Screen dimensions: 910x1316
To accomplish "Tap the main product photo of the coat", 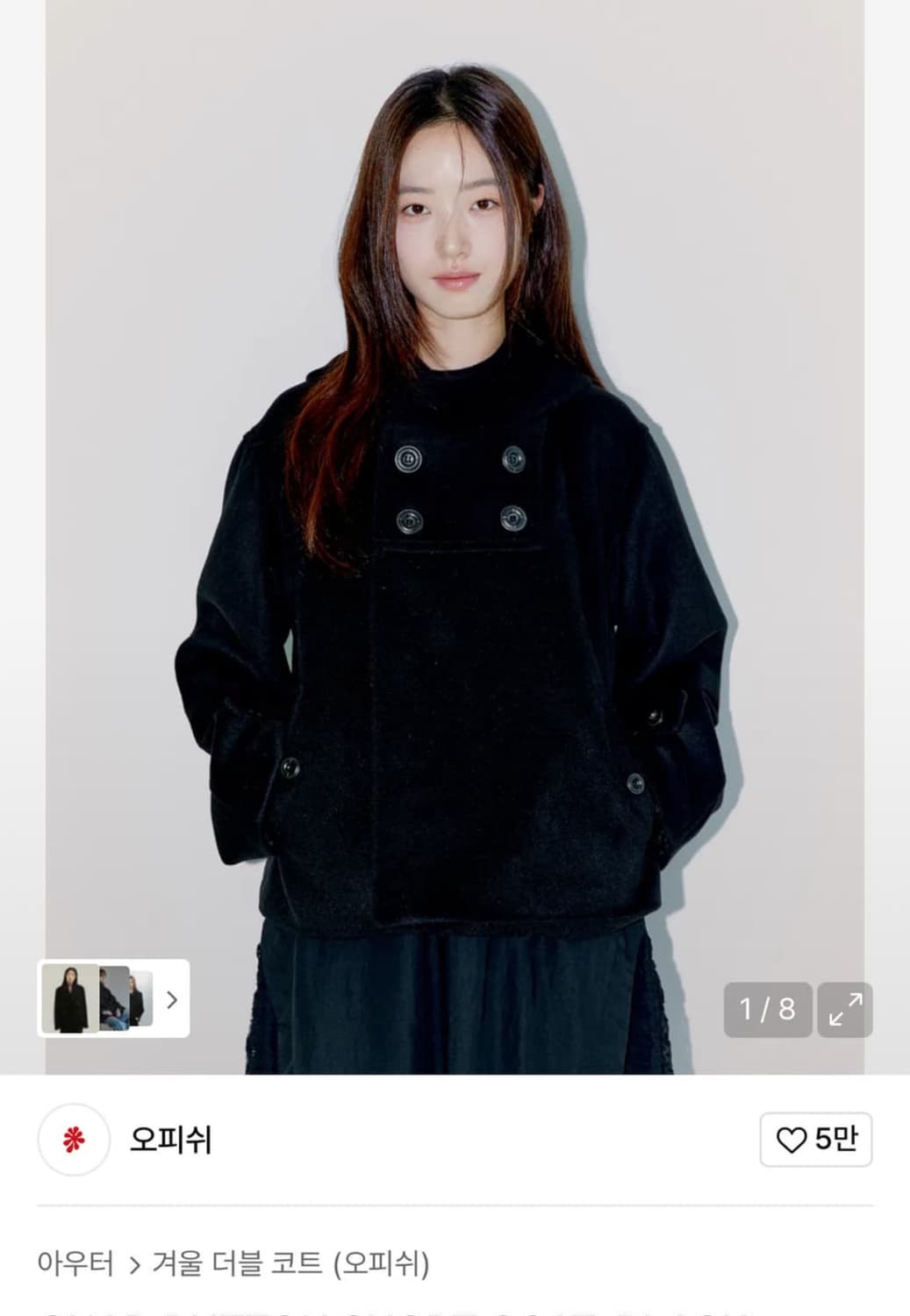I will click(x=455, y=526).
